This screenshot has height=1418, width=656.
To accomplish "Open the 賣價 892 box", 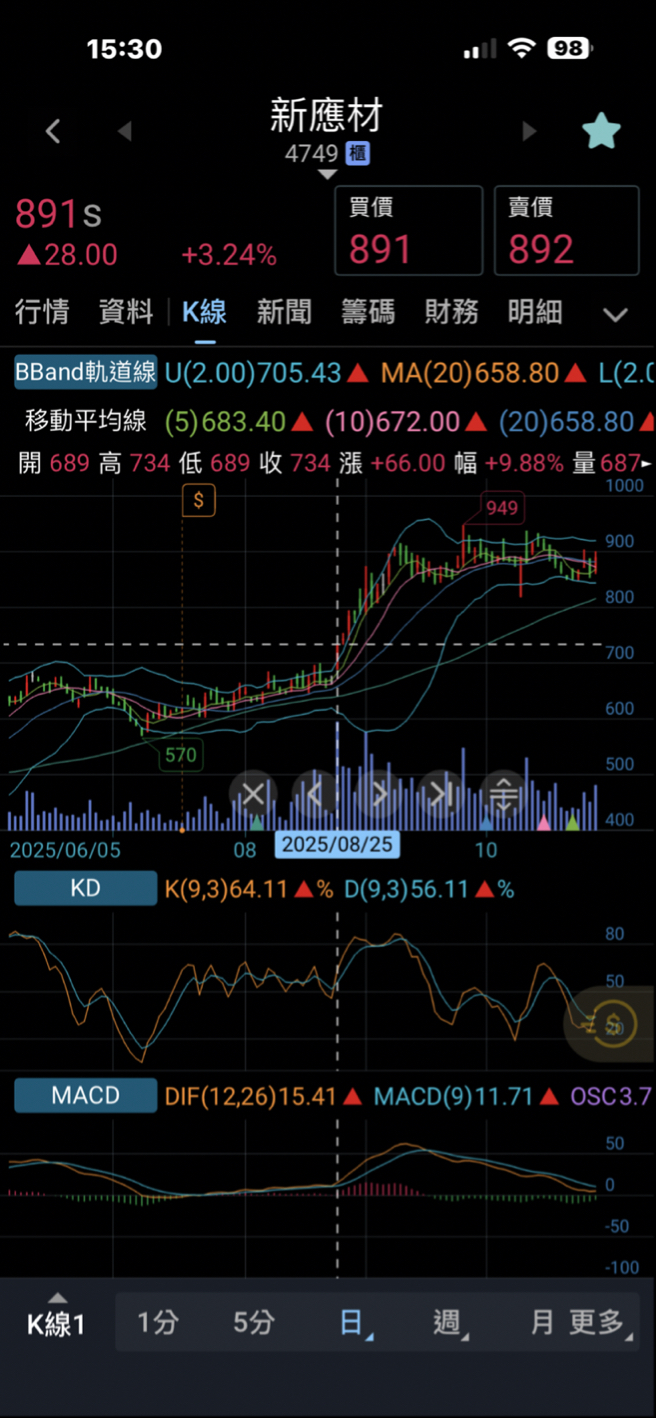I will (x=566, y=230).
